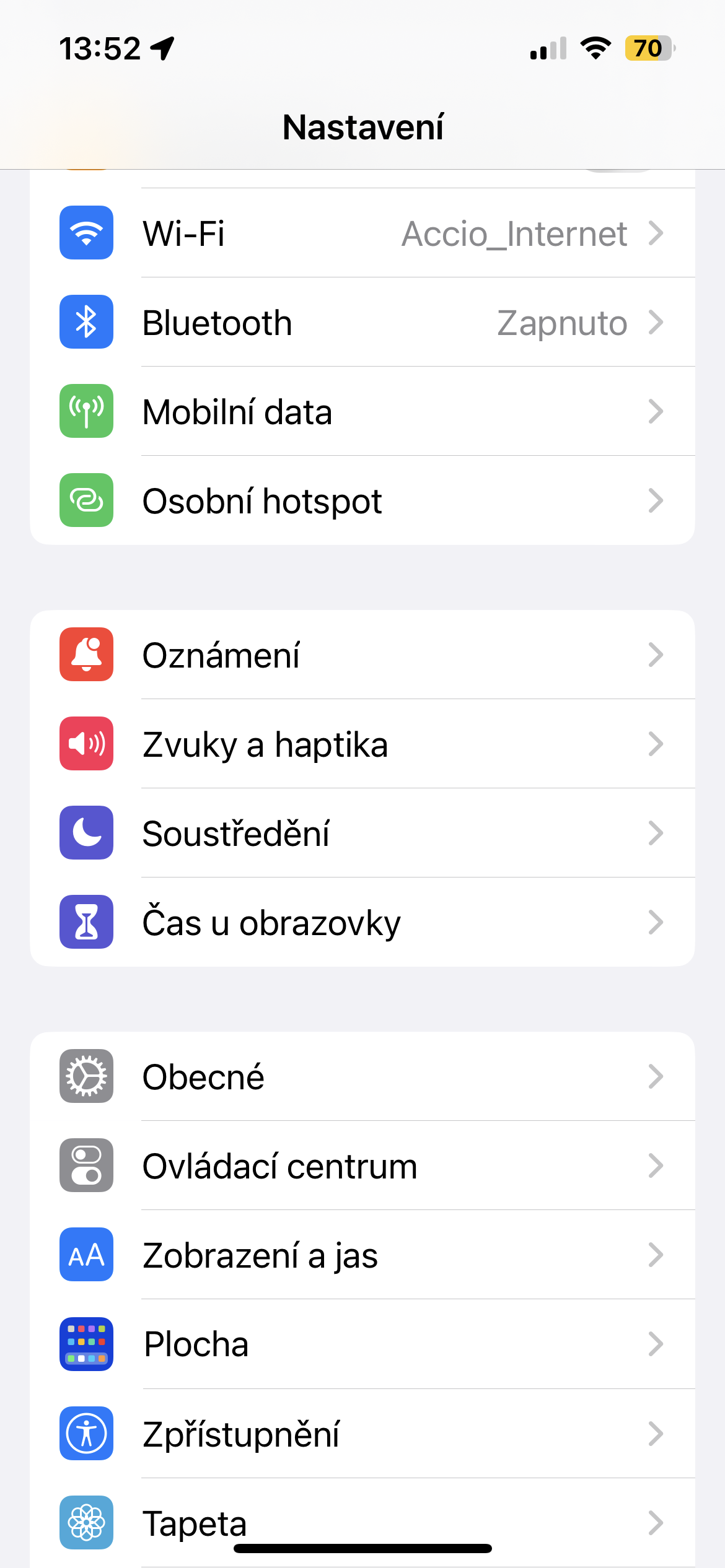This screenshot has width=725, height=1568.
Task: Select Zvuky a haptika
Action: point(362,744)
